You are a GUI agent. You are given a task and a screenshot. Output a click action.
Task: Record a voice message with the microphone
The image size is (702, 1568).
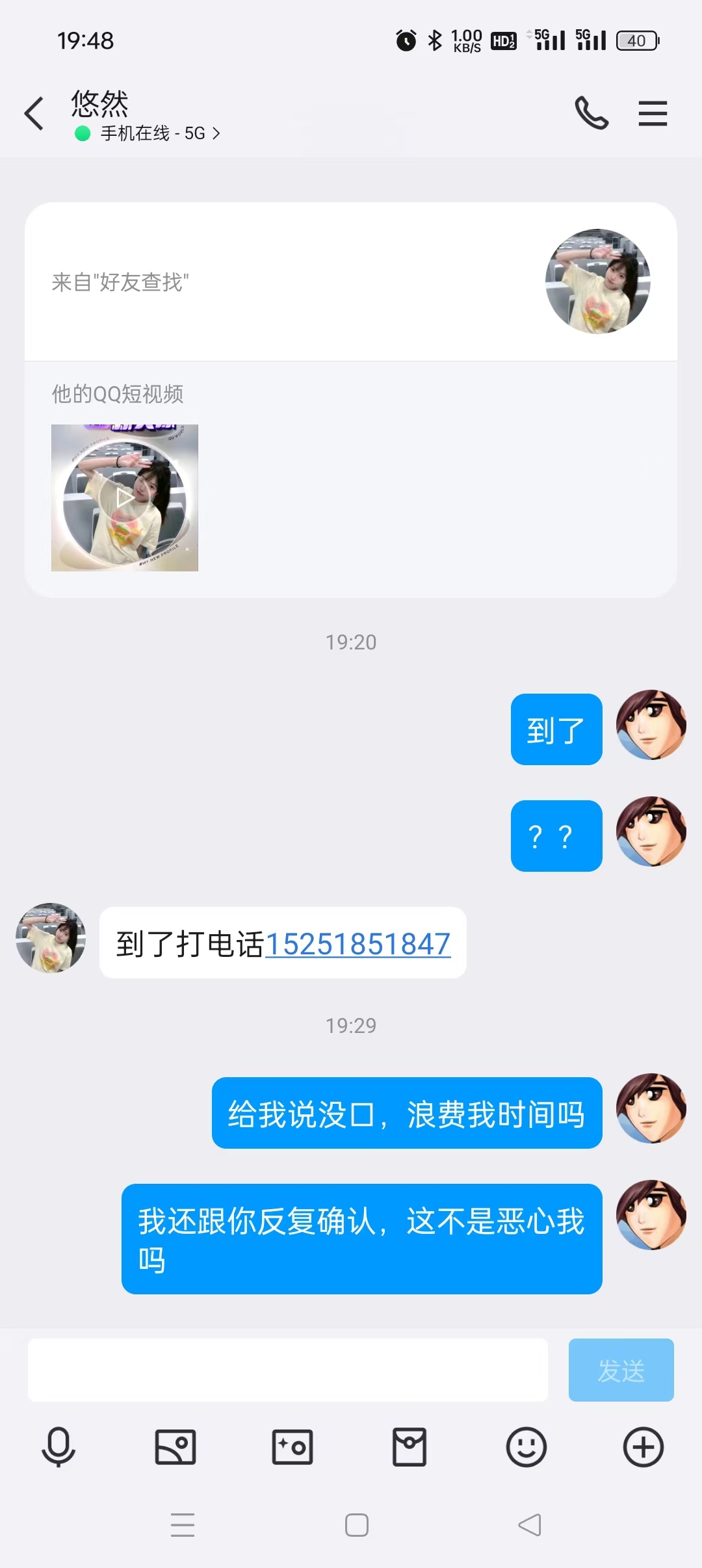(x=58, y=1447)
